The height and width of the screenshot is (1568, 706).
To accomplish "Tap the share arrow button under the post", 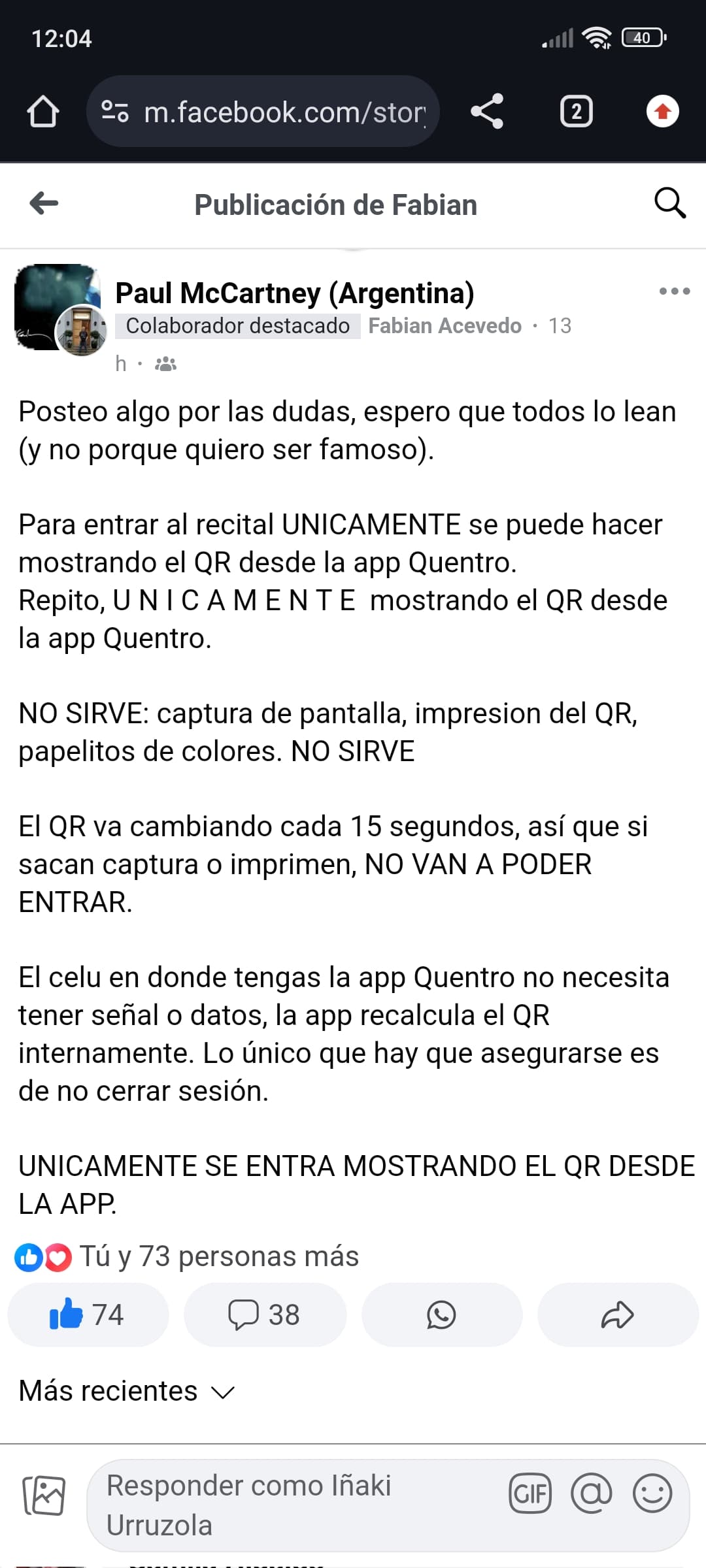I will point(618,1315).
